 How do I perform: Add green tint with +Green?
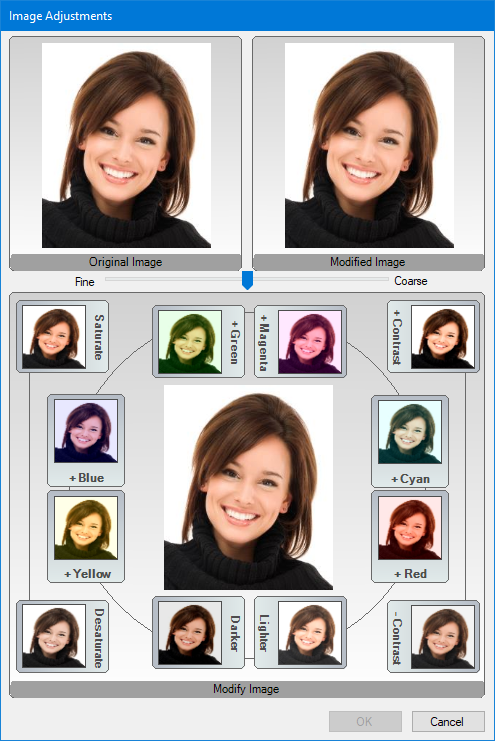[x=199, y=341]
